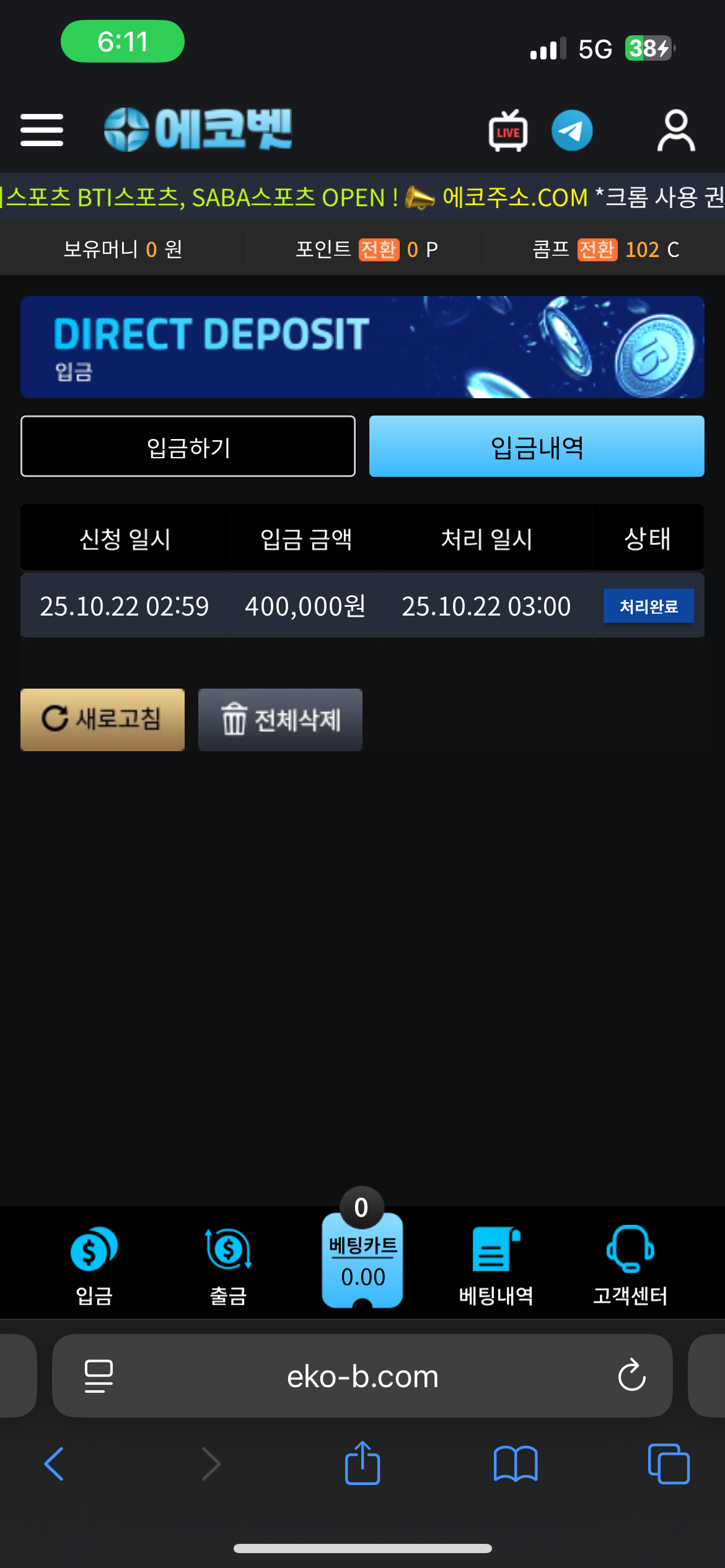Refresh the list with 새로고침

(x=102, y=720)
